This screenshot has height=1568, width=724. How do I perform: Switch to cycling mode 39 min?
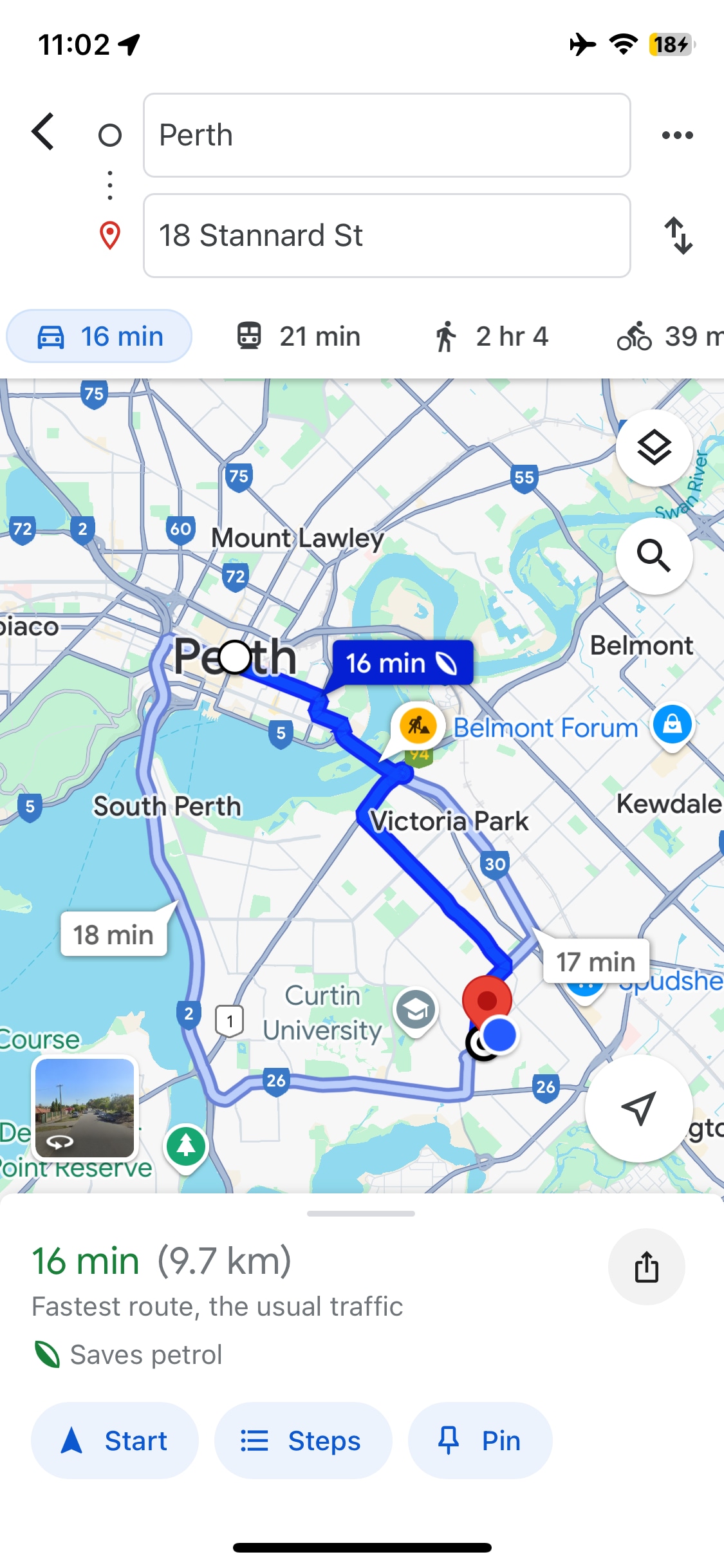[669, 336]
